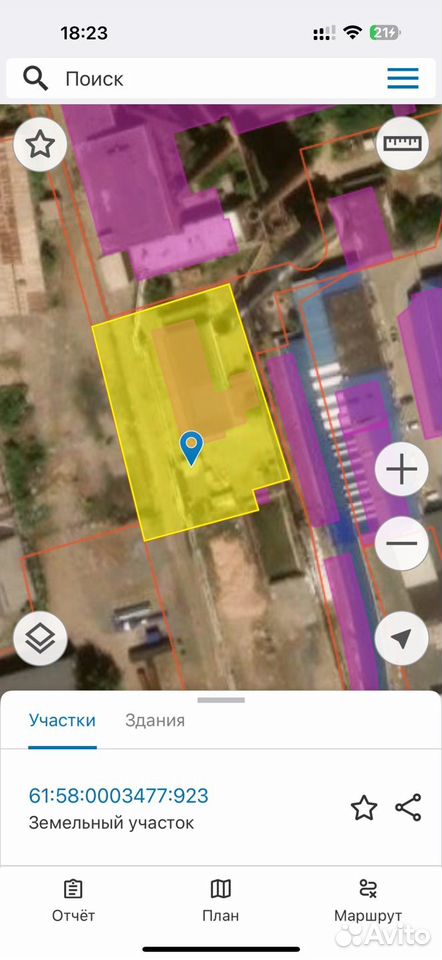Viewport: 442px width, 960px height.
Task: Switch to the Здания tab
Action: click(x=155, y=720)
